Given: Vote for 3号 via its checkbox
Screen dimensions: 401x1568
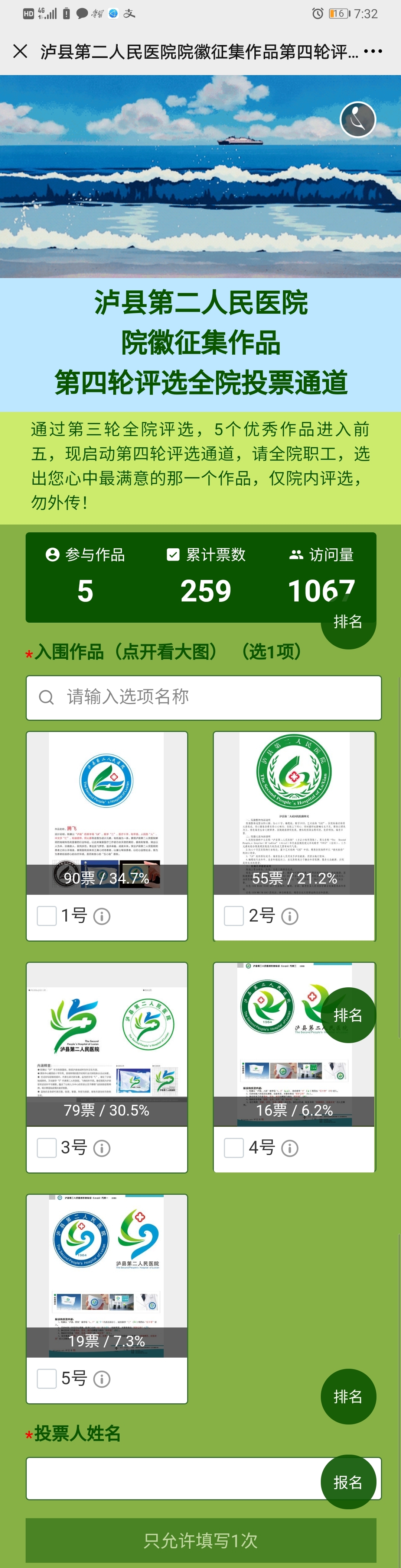Looking at the screenshot, I should (x=47, y=1148).
